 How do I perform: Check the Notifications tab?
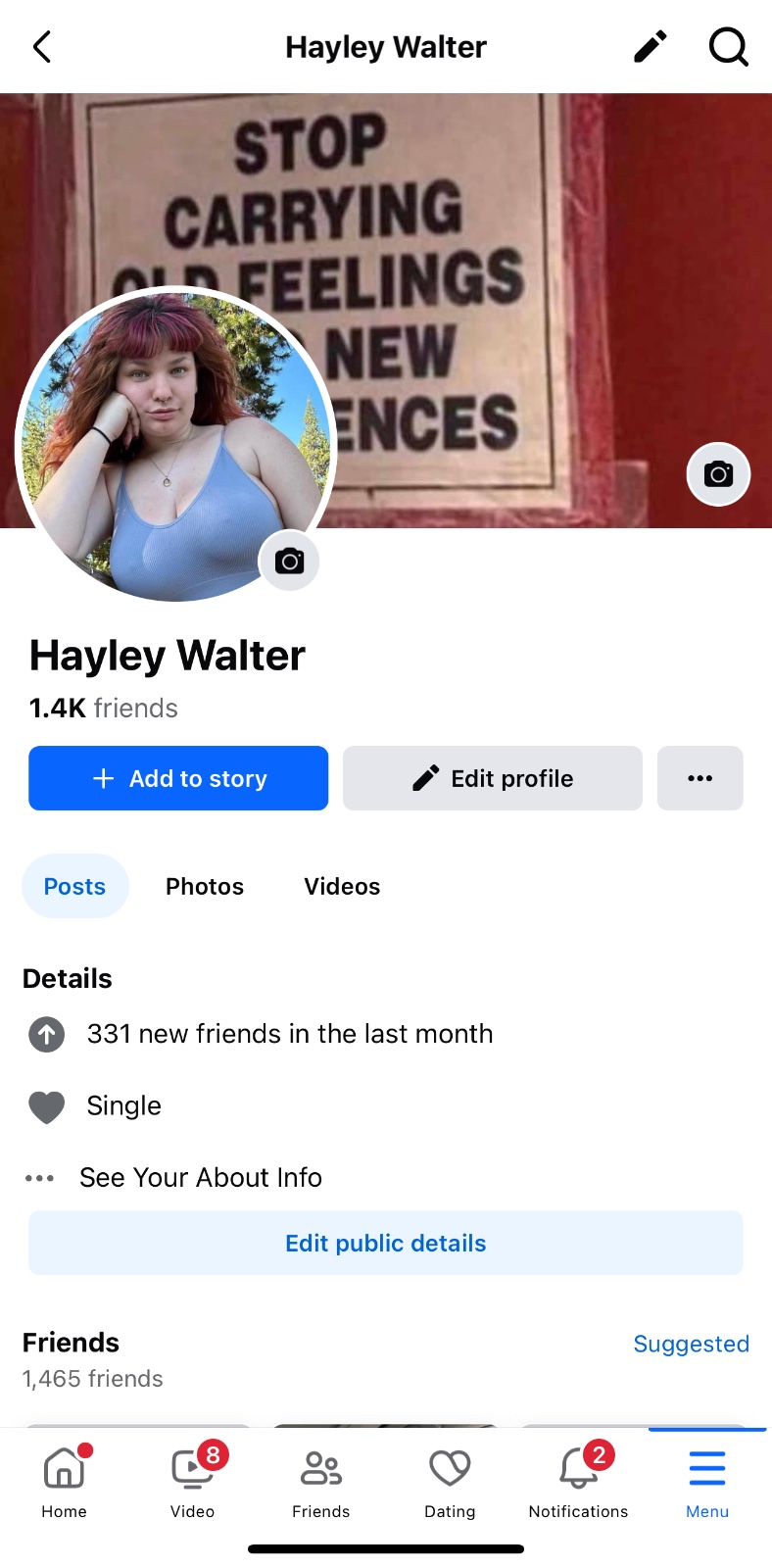(x=578, y=1482)
